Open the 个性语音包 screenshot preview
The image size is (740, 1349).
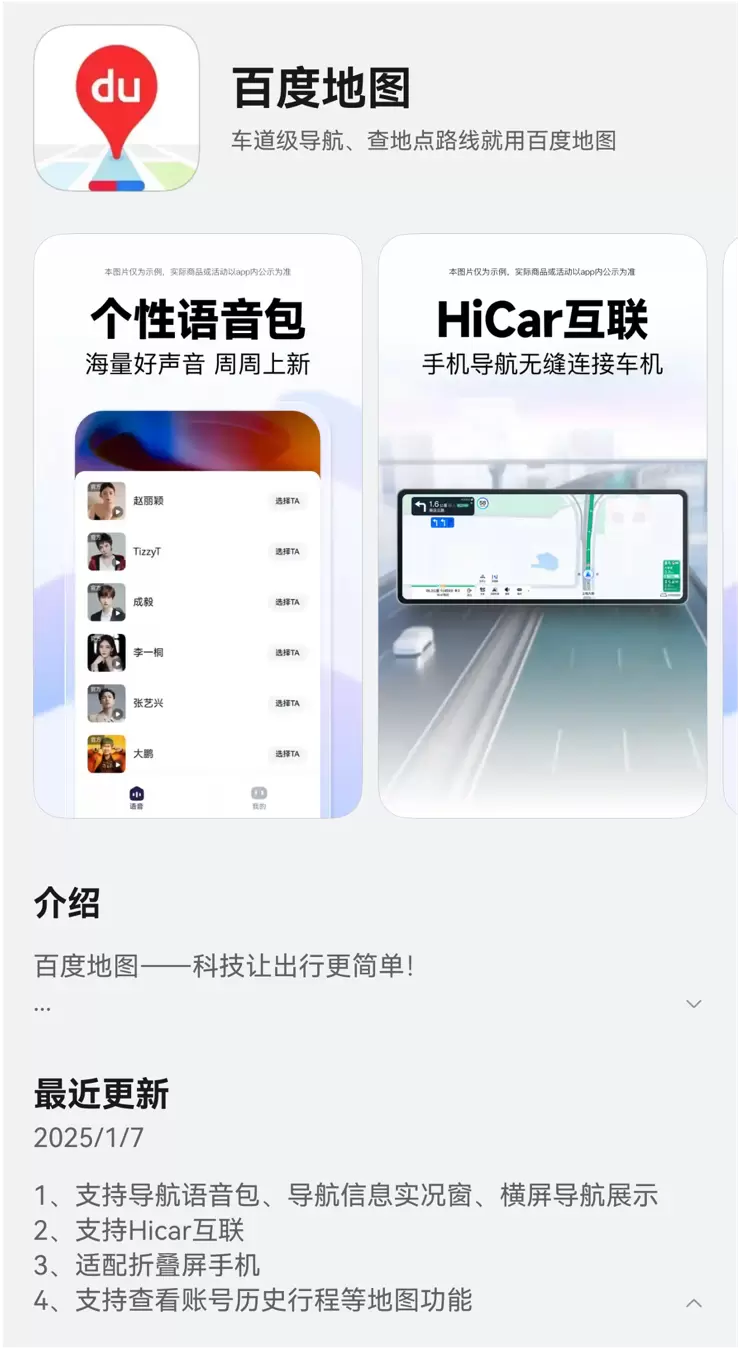(x=198, y=526)
